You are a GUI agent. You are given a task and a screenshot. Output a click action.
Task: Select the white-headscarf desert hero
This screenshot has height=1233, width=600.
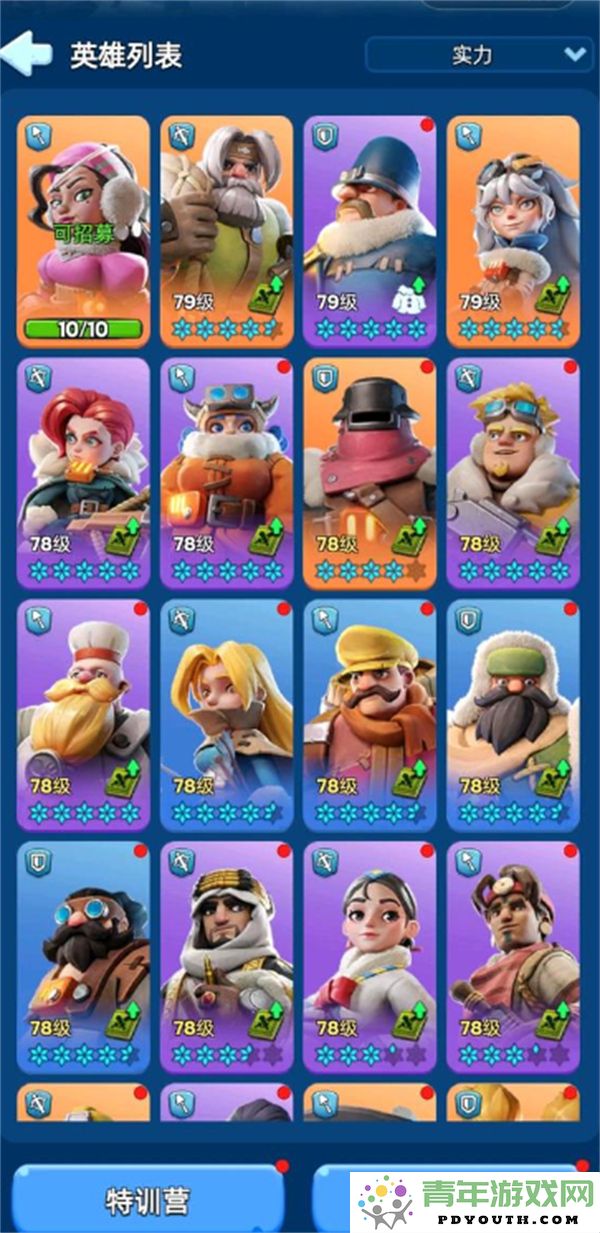coord(226,957)
